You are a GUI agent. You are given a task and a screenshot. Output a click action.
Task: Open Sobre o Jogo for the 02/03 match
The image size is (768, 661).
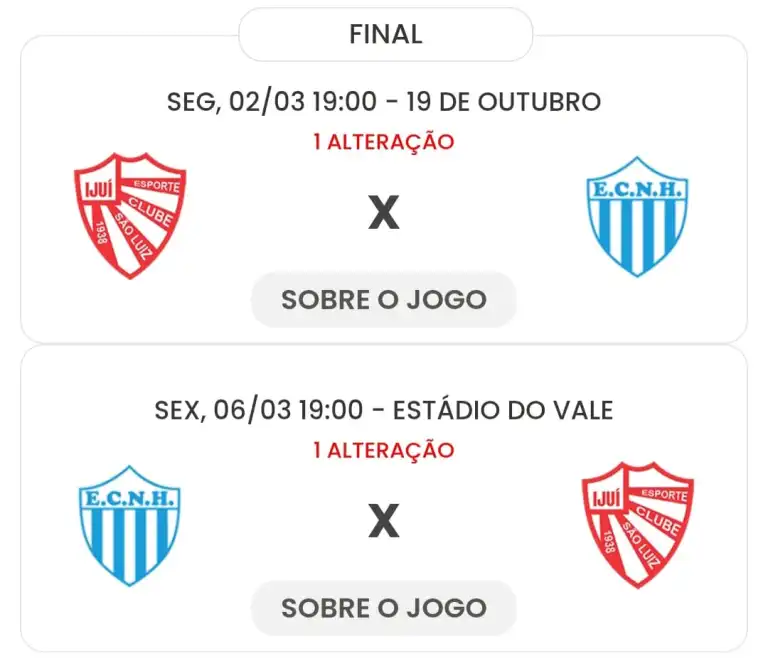click(x=383, y=300)
